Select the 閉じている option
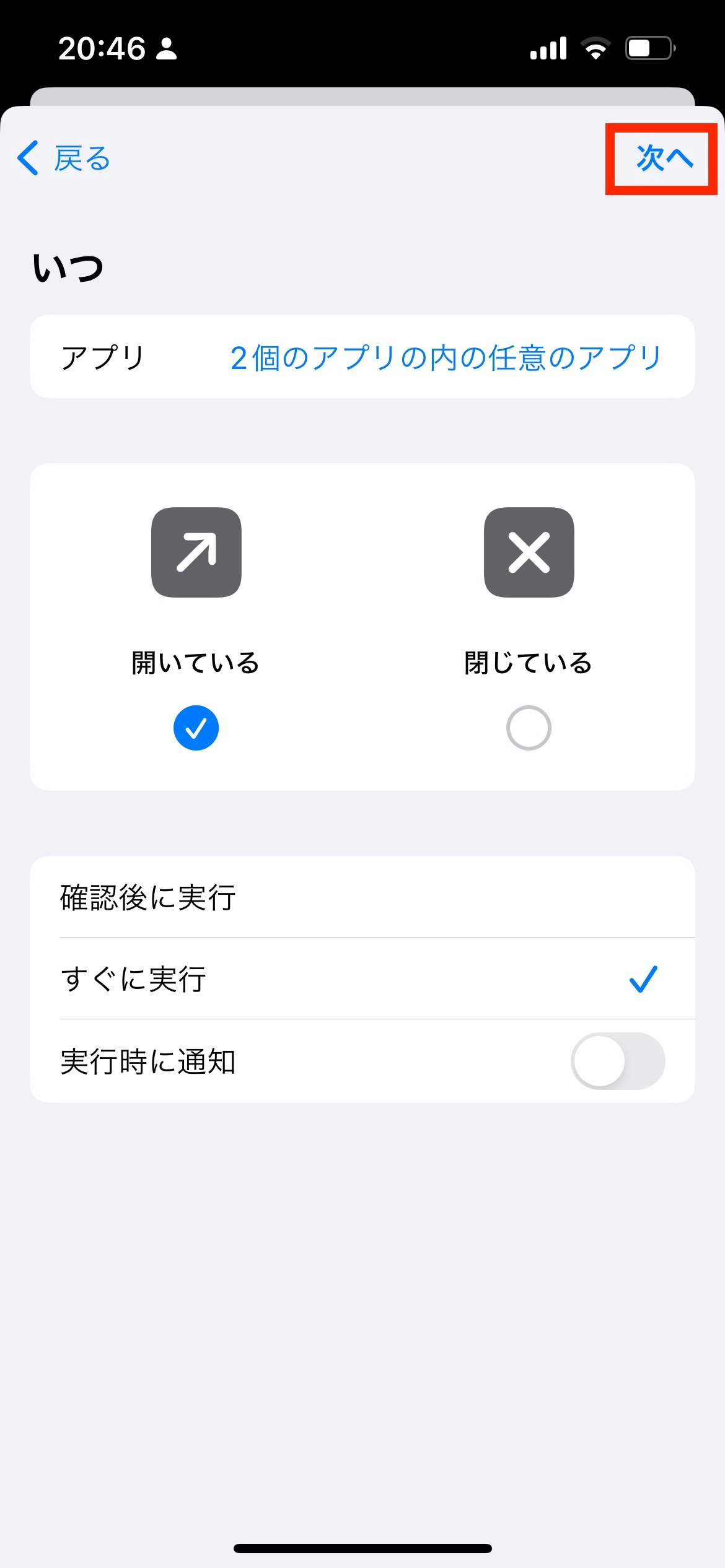The height and width of the screenshot is (1568, 725). click(528, 728)
